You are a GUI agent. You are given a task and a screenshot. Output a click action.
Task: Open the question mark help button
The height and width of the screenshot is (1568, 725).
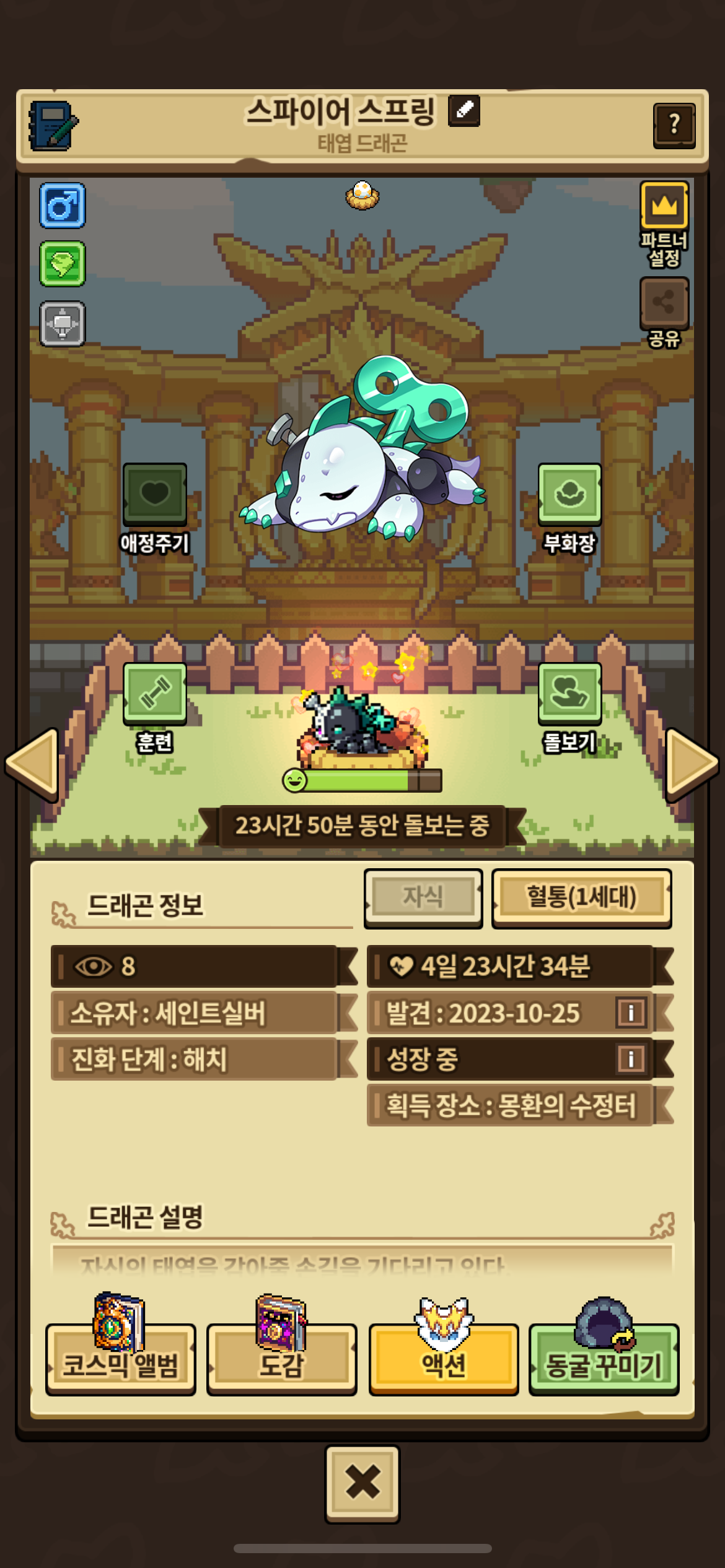tap(674, 126)
